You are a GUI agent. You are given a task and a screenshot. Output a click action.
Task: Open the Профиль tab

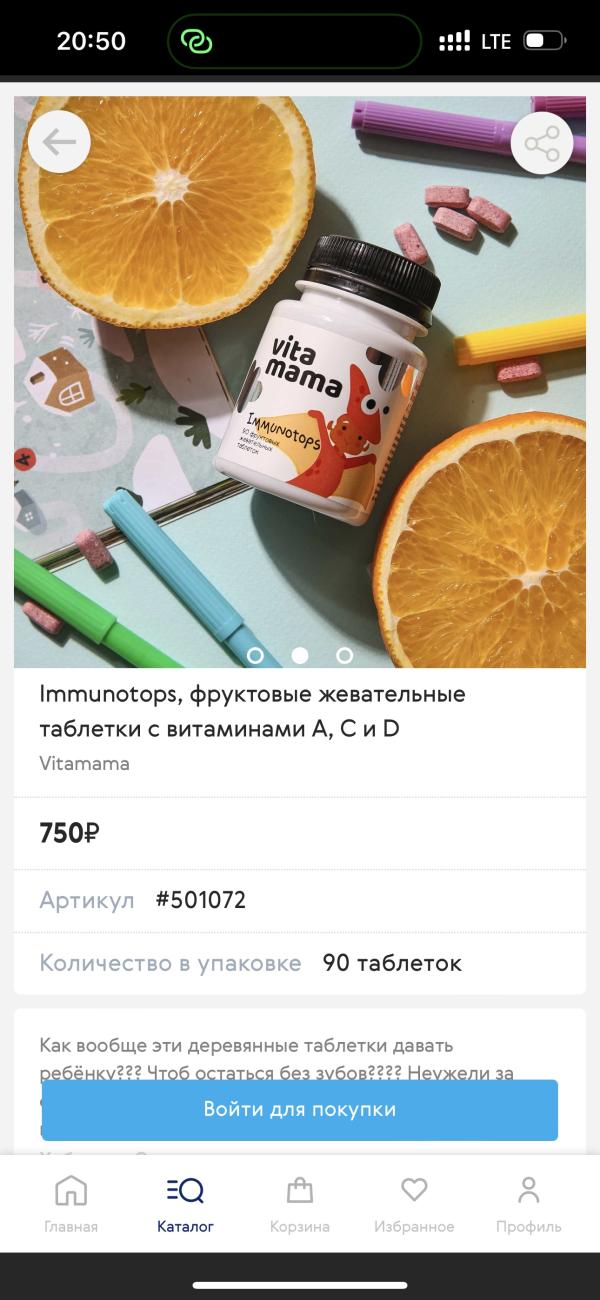pyautogui.click(x=528, y=1204)
